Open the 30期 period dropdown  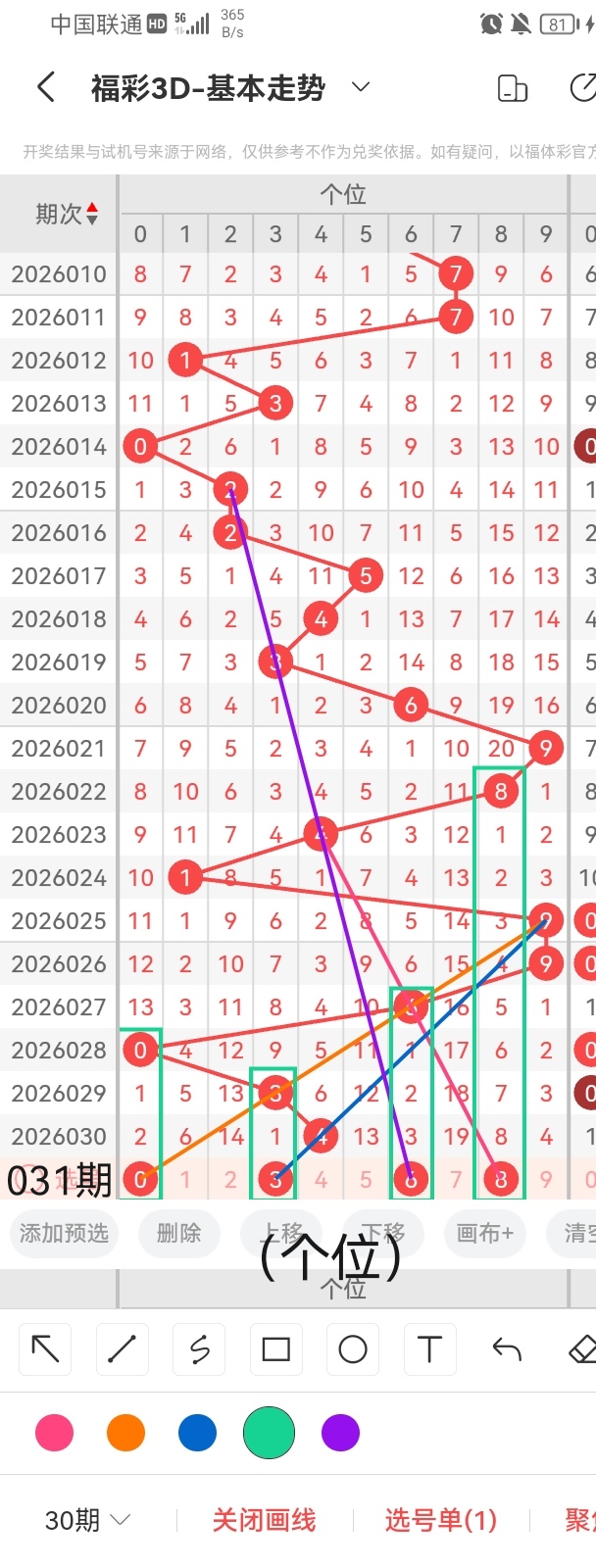pyautogui.click(x=88, y=1520)
